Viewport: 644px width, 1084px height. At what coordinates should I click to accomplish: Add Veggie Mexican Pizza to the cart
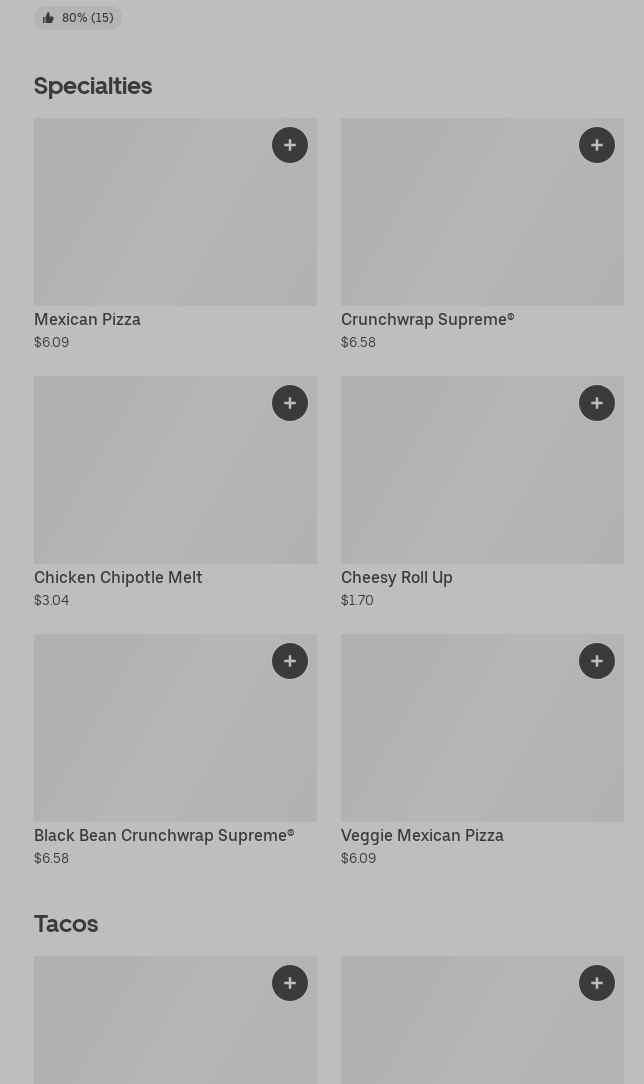[597, 661]
